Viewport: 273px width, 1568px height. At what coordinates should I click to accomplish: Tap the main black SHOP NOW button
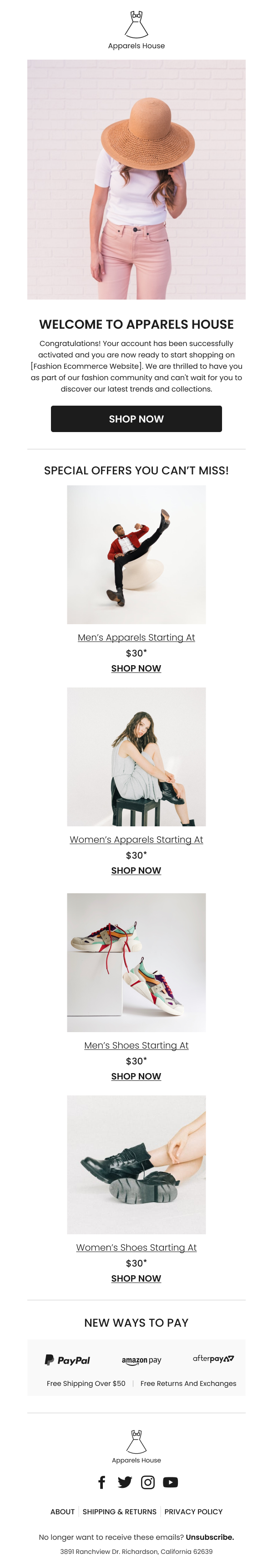coord(136,419)
